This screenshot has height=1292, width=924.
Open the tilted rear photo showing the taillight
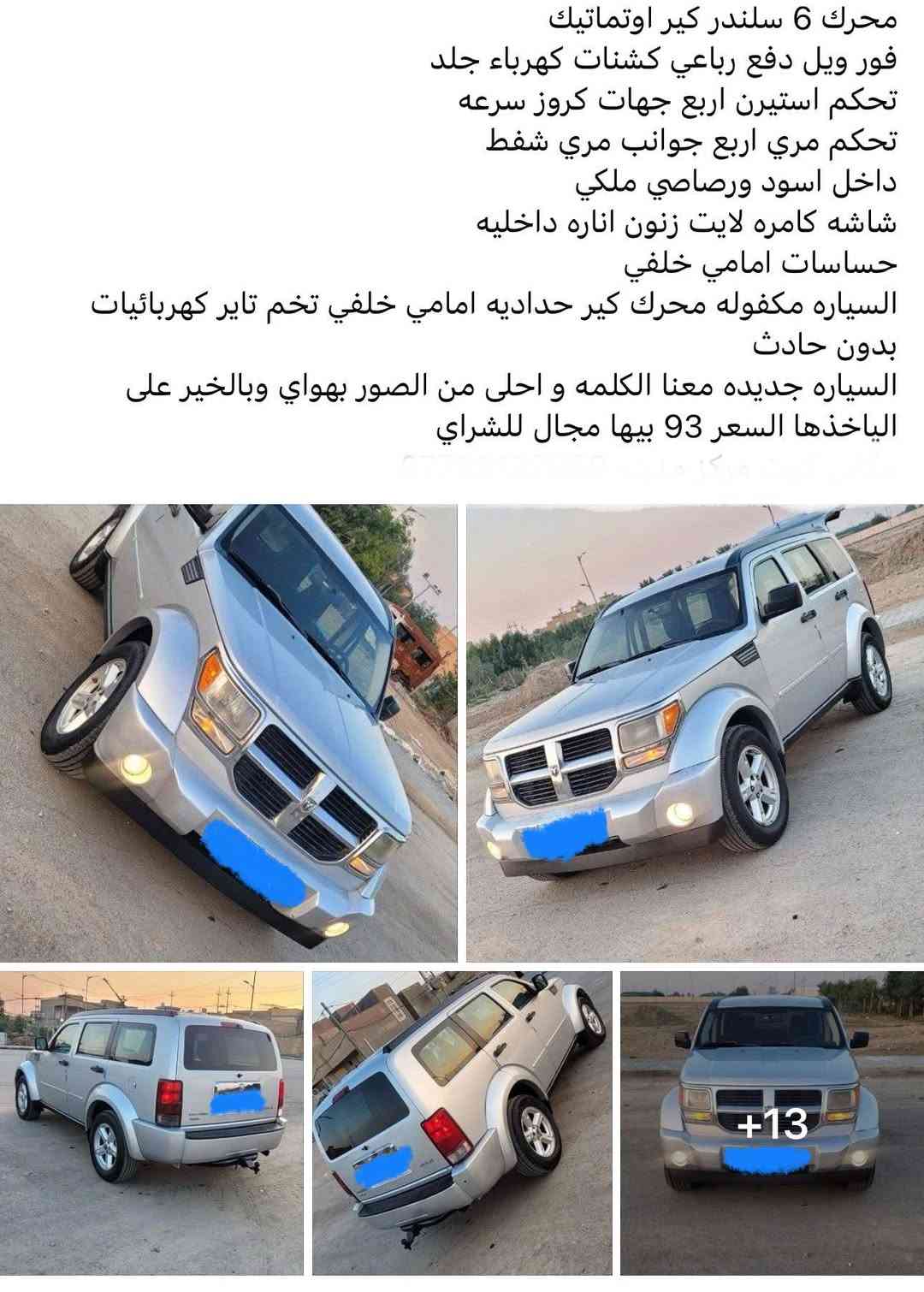coord(462,1123)
